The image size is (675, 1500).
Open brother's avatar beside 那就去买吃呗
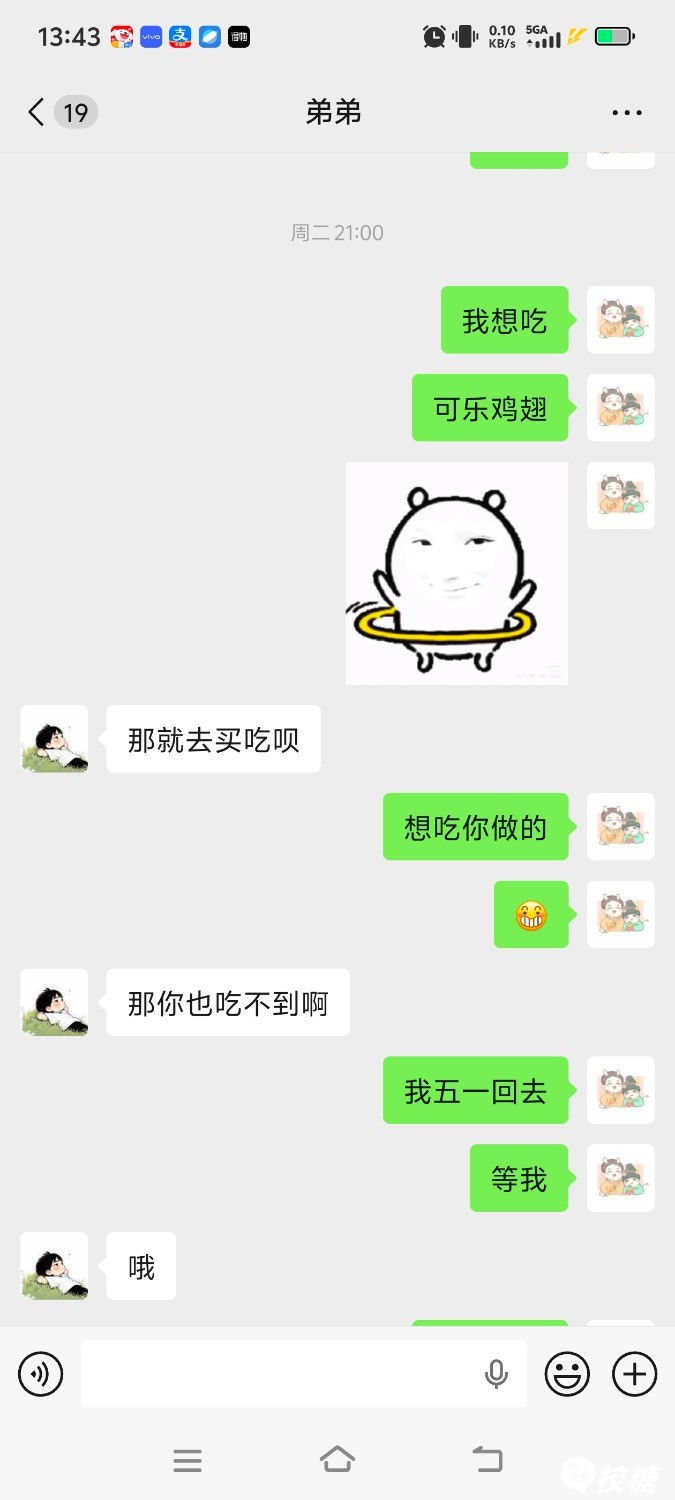[54, 739]
